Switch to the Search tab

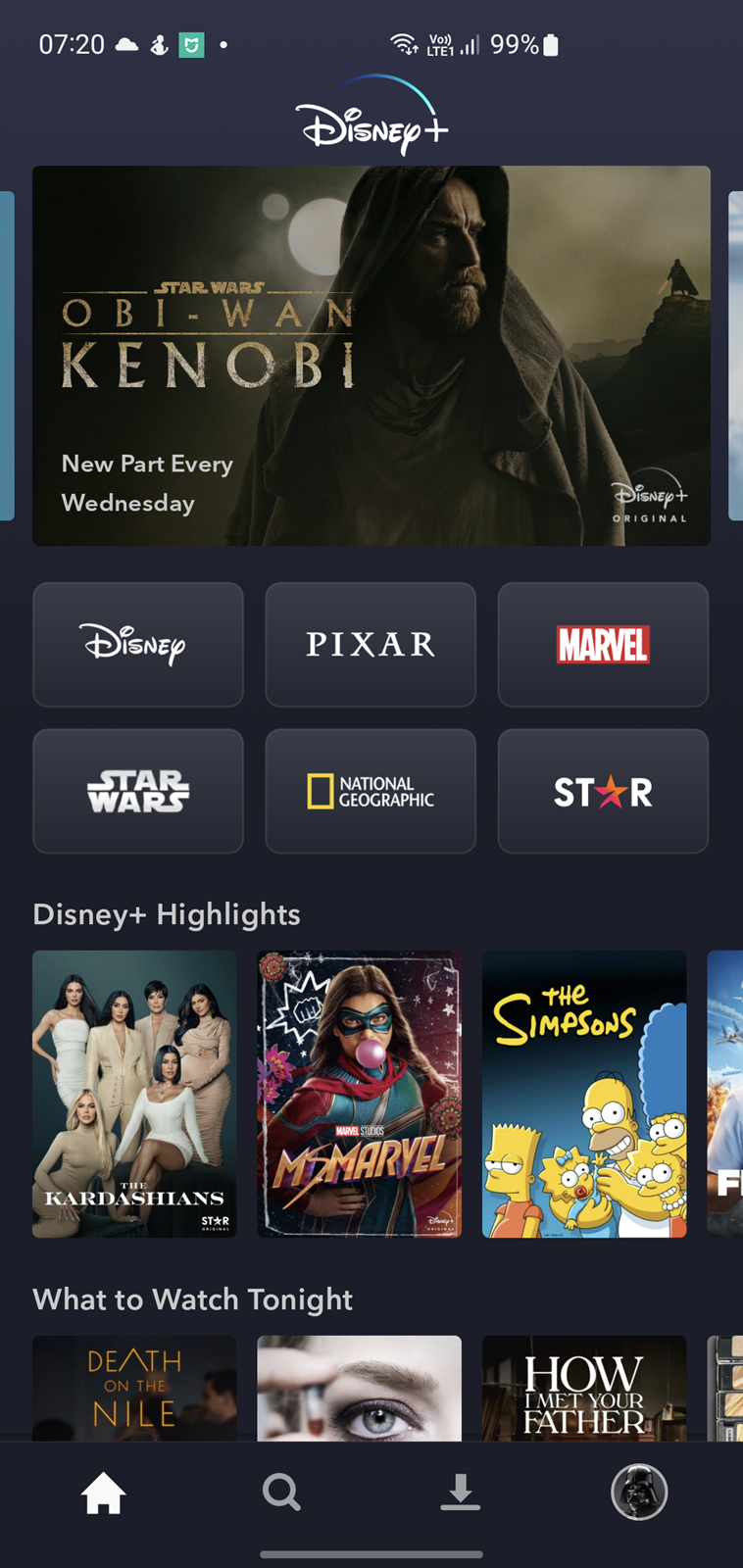coord(281,1494)
